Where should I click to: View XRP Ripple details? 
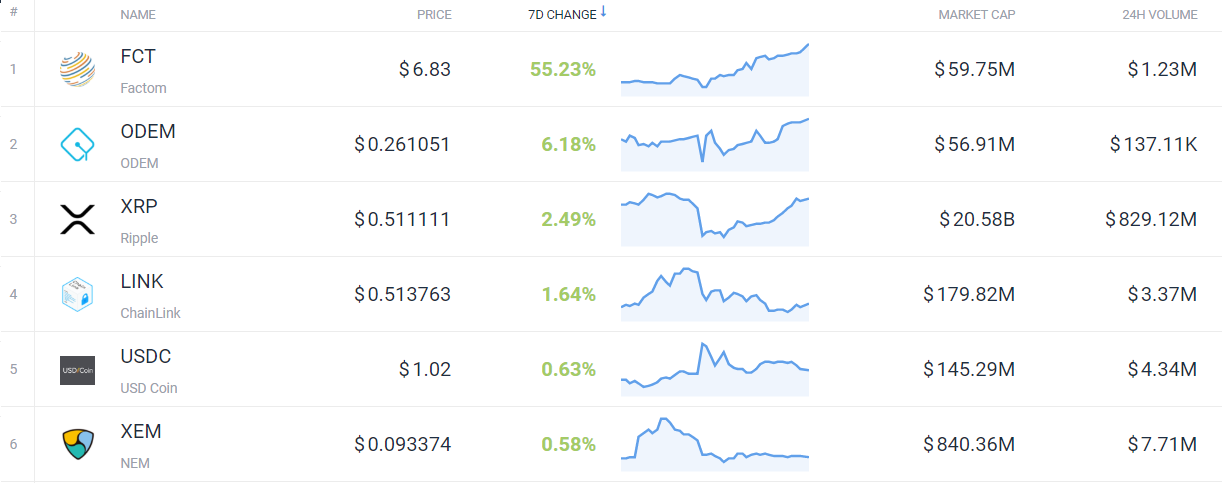(139, 207)
